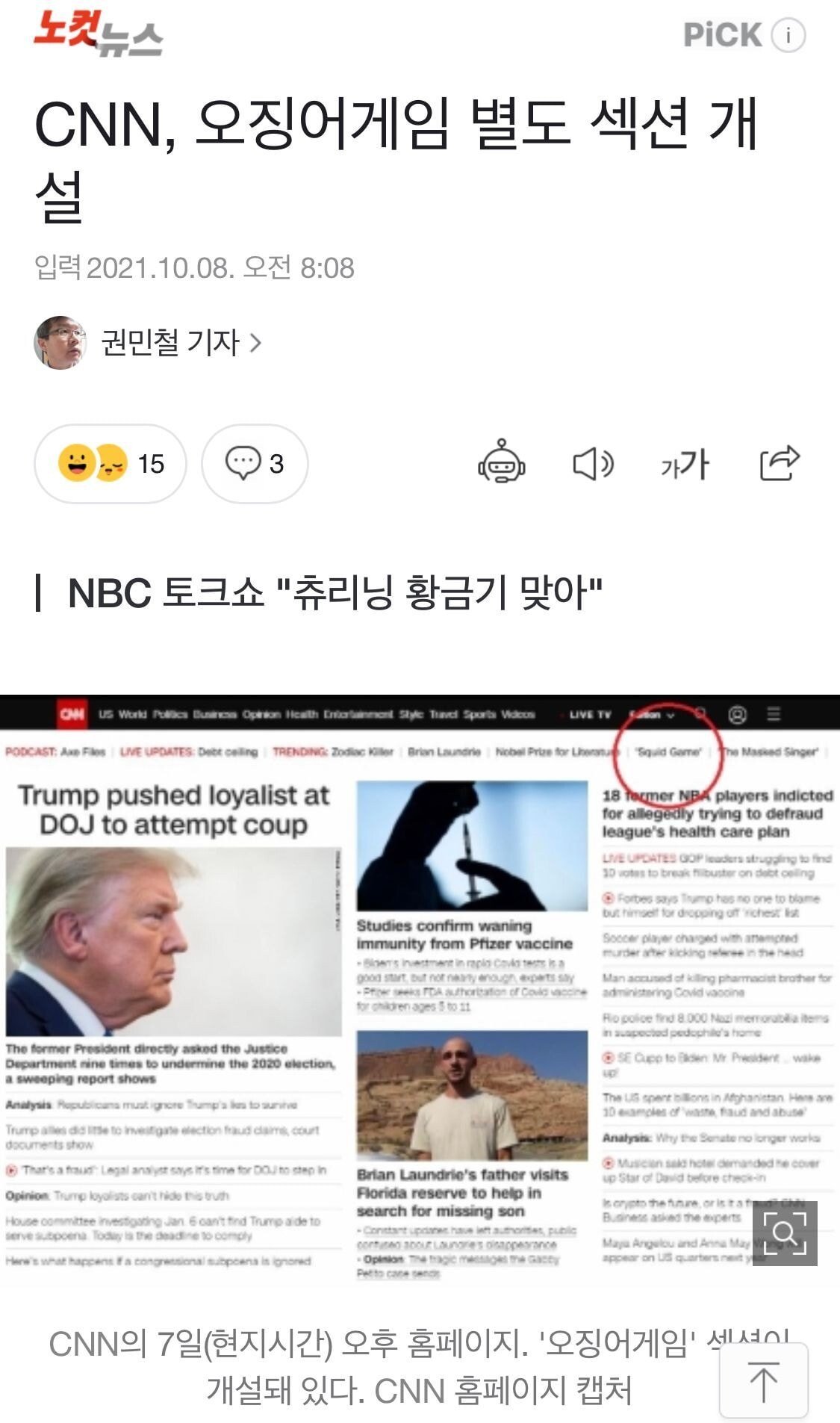Tap the PiCK info icon
The height and width of the screenshot is (1423, 840).
tap(788, 35)
